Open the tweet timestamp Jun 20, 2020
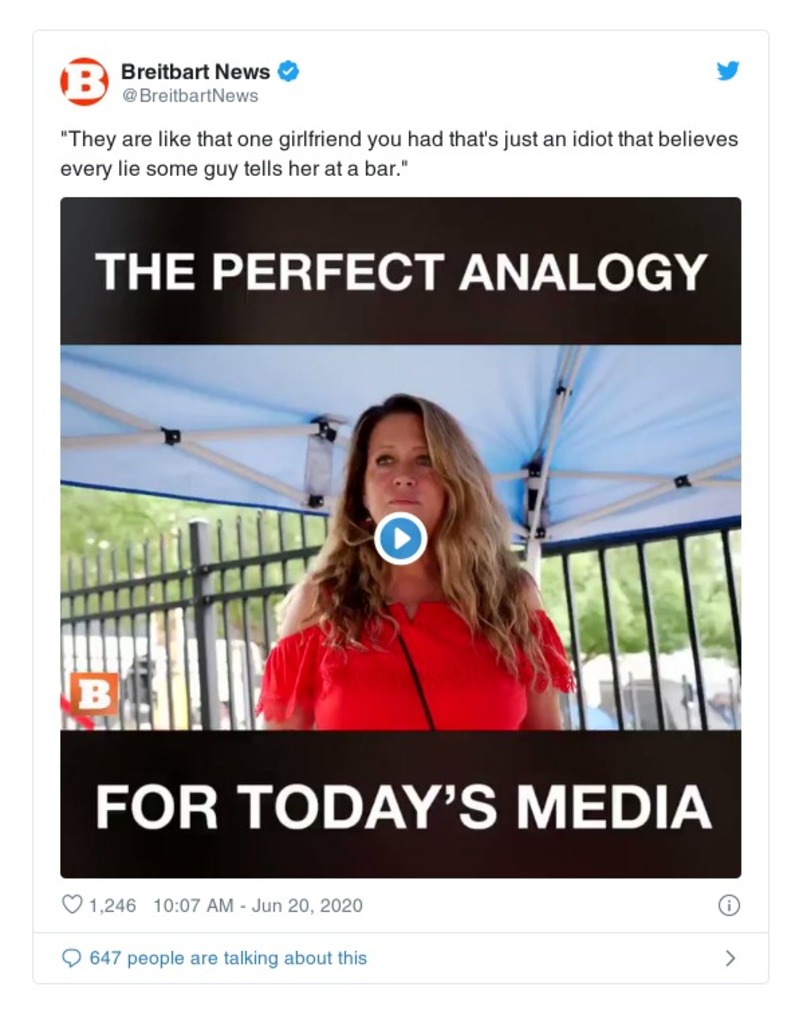This screenshot has height=1030, width=799. coord(258,906)
